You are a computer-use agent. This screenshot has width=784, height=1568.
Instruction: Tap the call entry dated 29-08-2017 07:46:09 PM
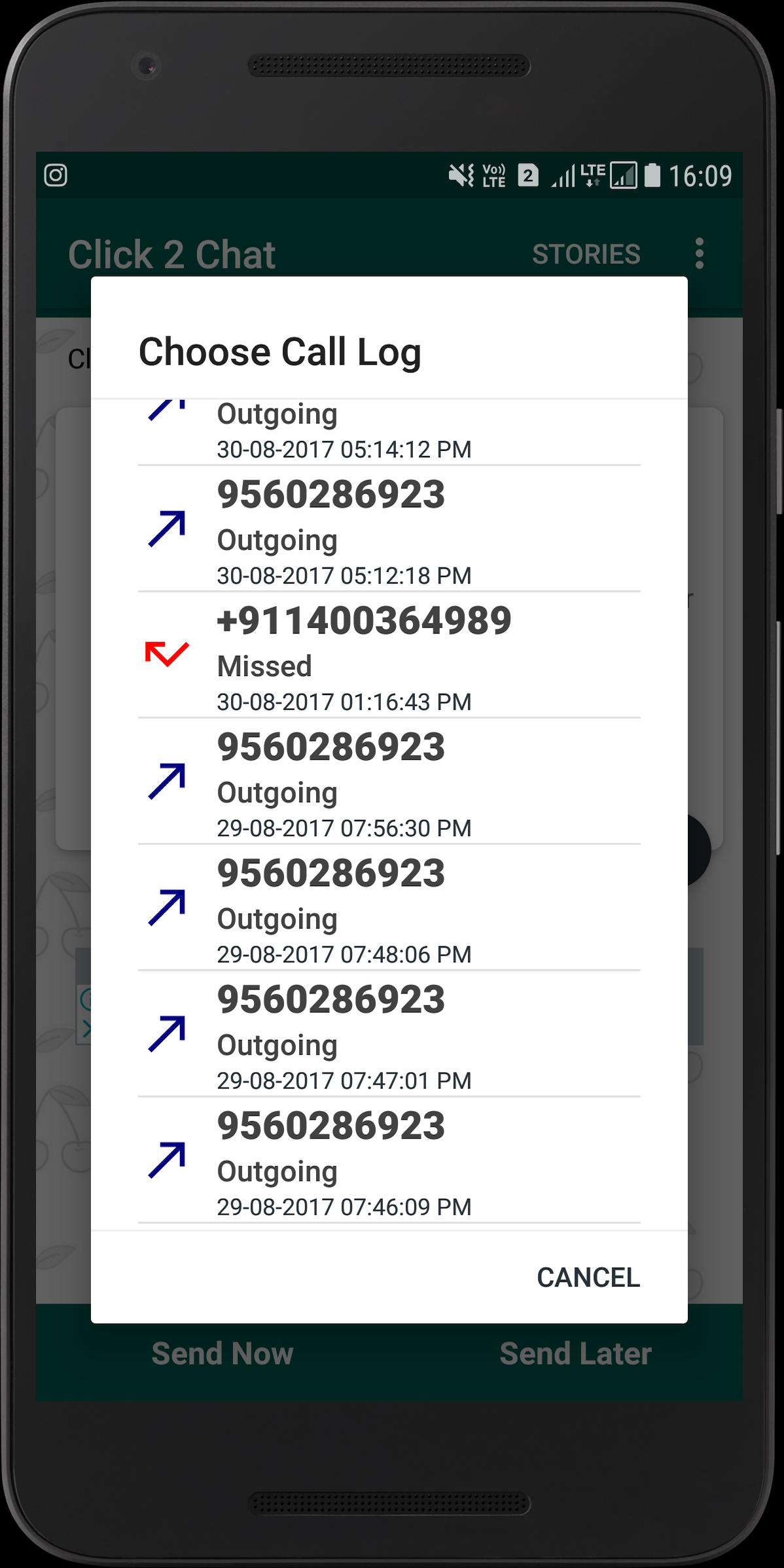click(x=389, y=1161)
